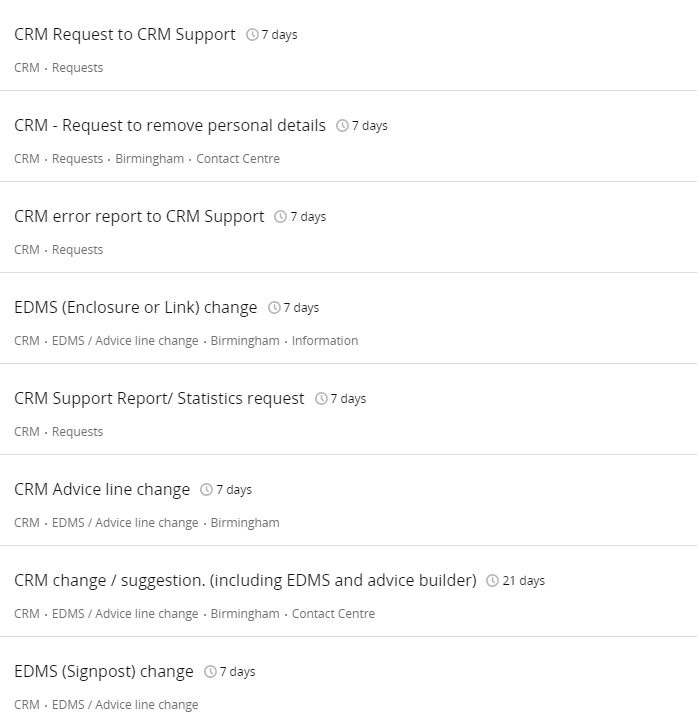Open CRM error report to CRM Support
Image resolution: width=697 pixels, height=724 pixels.
(139, 217)
